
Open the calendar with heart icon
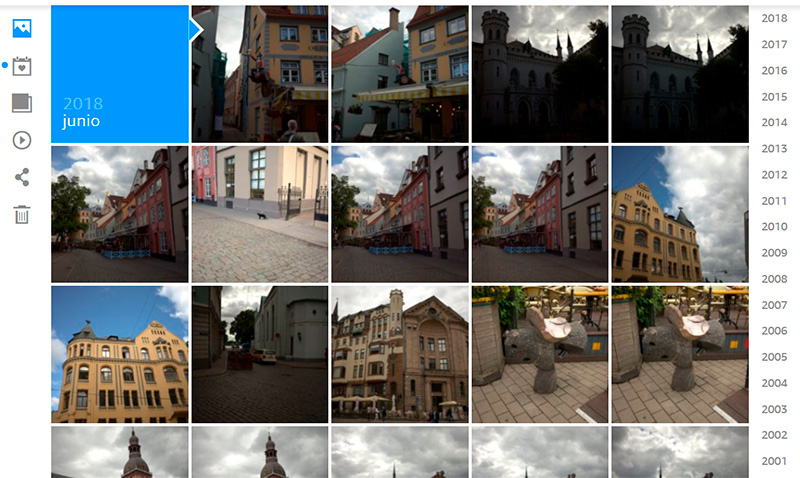22,66
